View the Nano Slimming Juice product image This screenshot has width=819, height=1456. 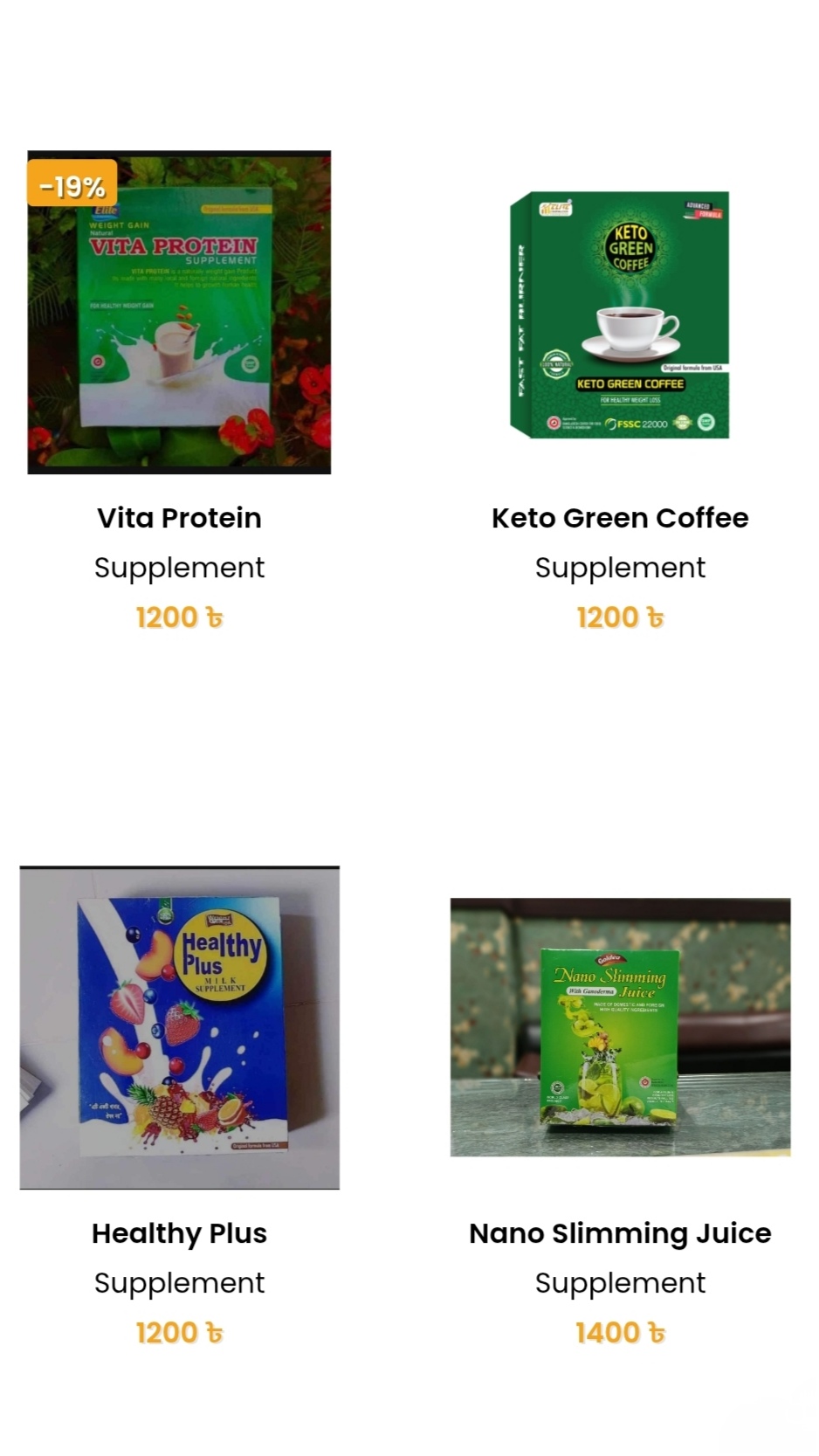pos(620,1027)
